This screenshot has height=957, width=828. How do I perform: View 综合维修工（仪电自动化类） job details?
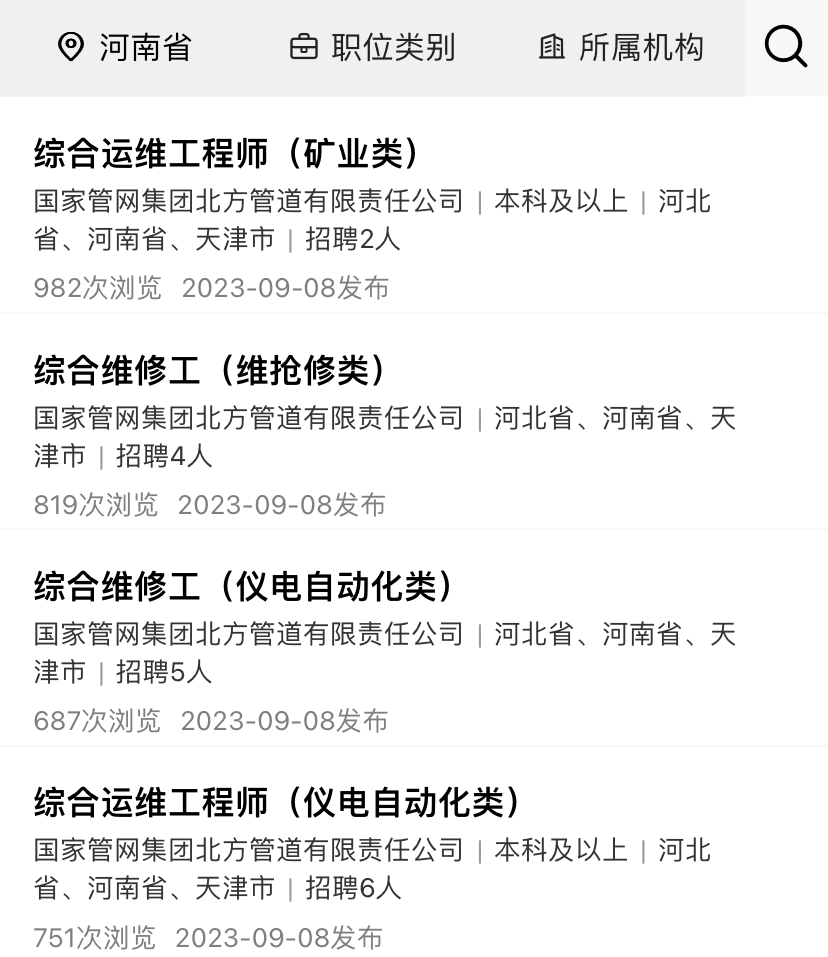click(245, 586)
